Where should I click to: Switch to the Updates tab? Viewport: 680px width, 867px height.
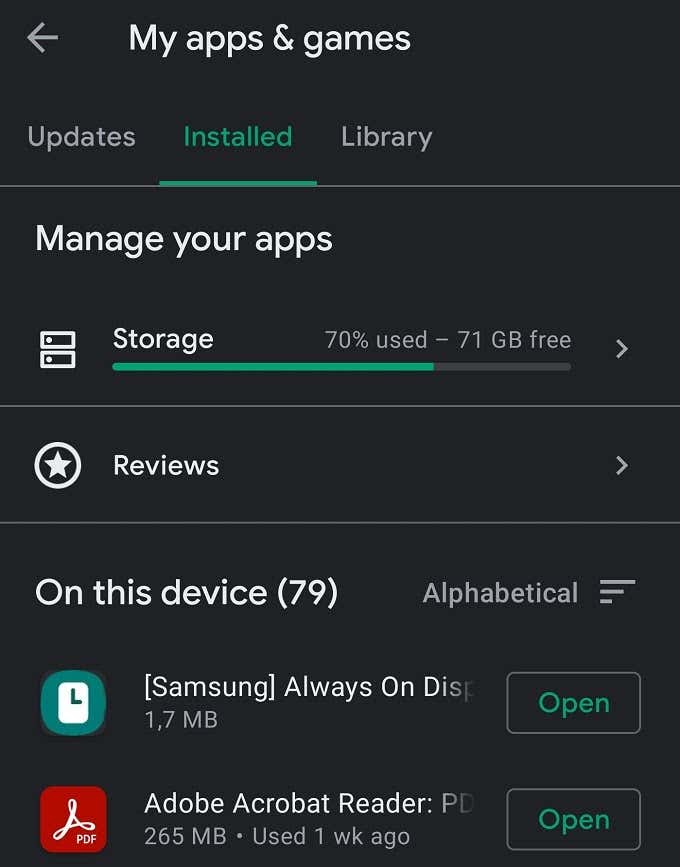point(81,137)
